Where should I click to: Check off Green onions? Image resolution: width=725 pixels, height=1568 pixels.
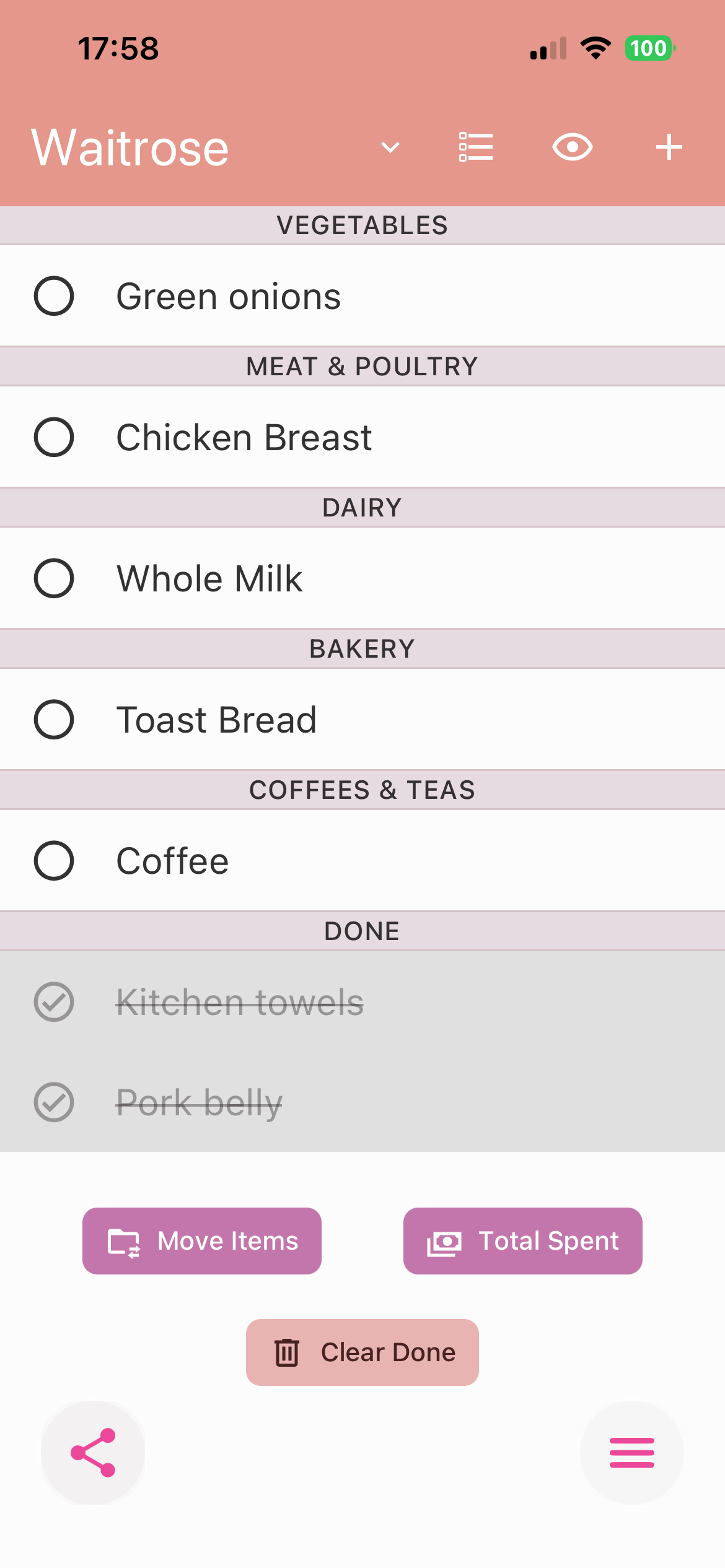click(x=54, y=296)
